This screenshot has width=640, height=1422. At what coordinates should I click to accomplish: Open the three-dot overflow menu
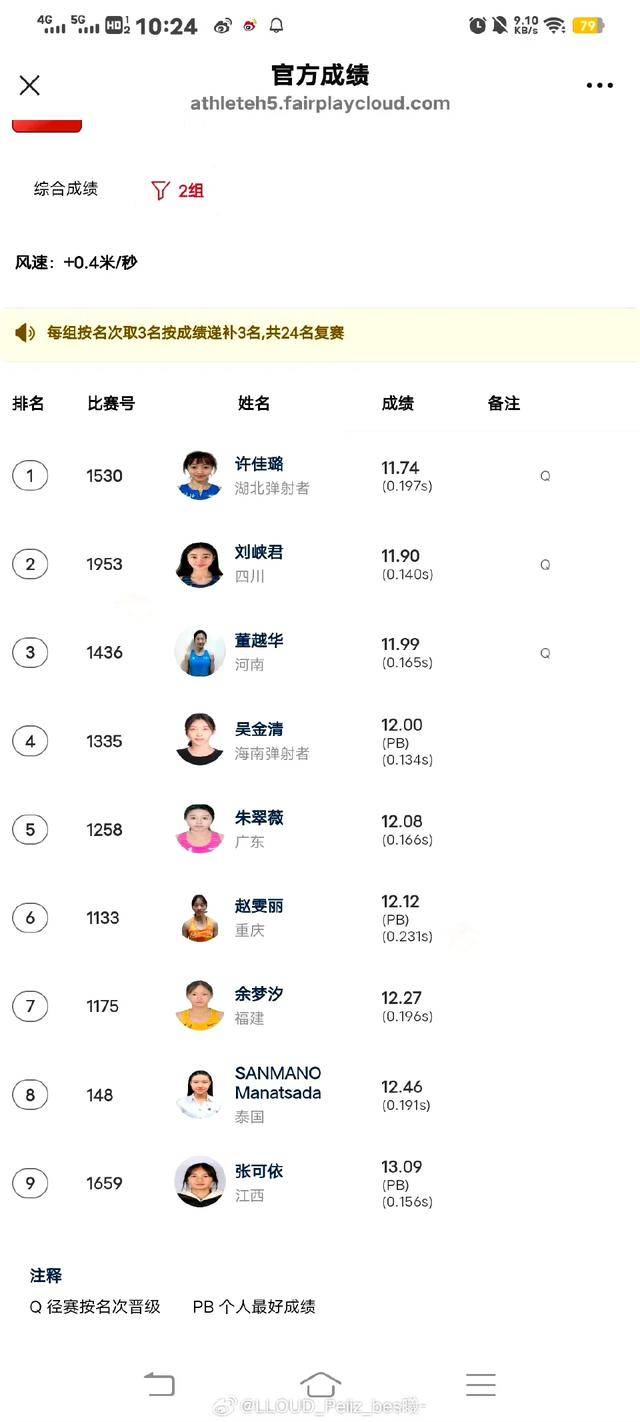pos(599,85)
